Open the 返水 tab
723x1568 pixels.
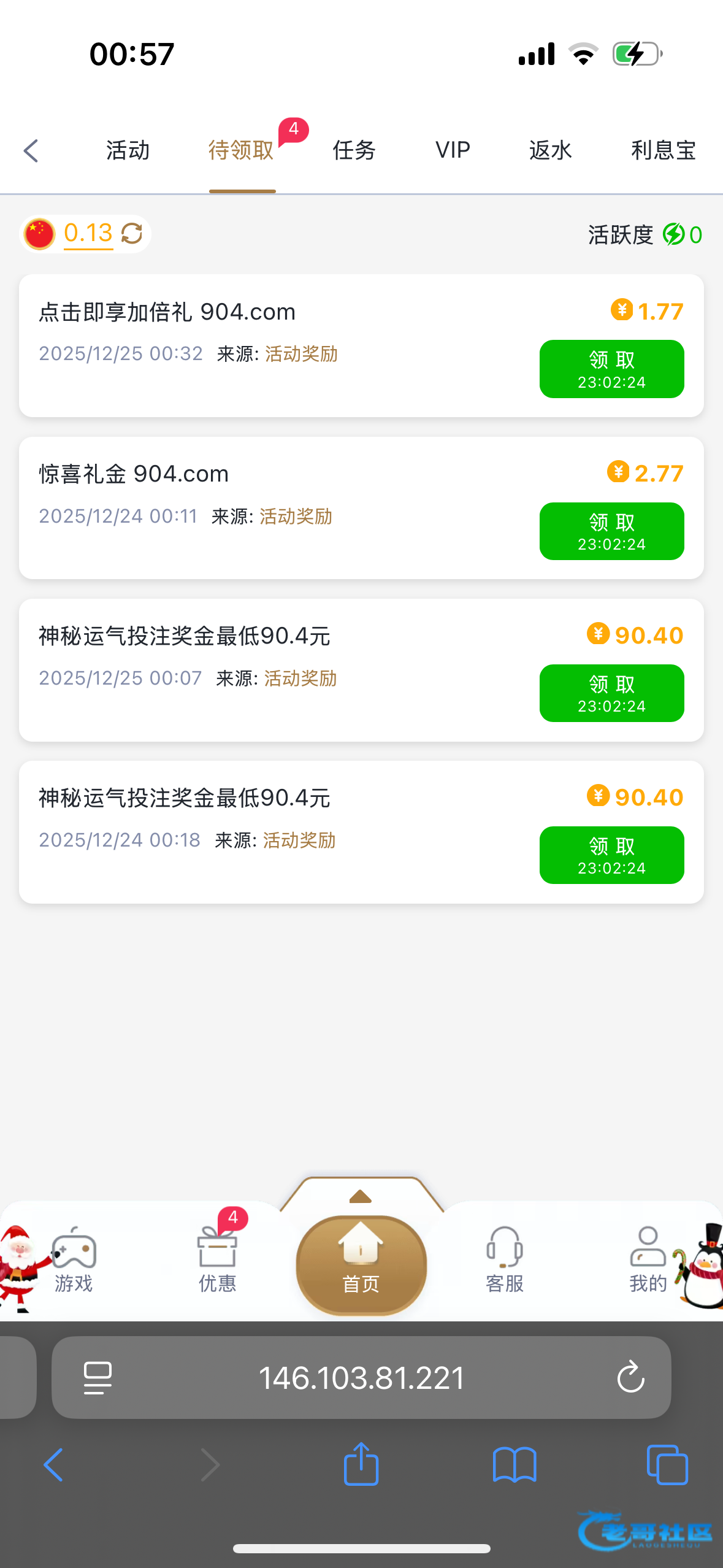click(x=550, y=151)
